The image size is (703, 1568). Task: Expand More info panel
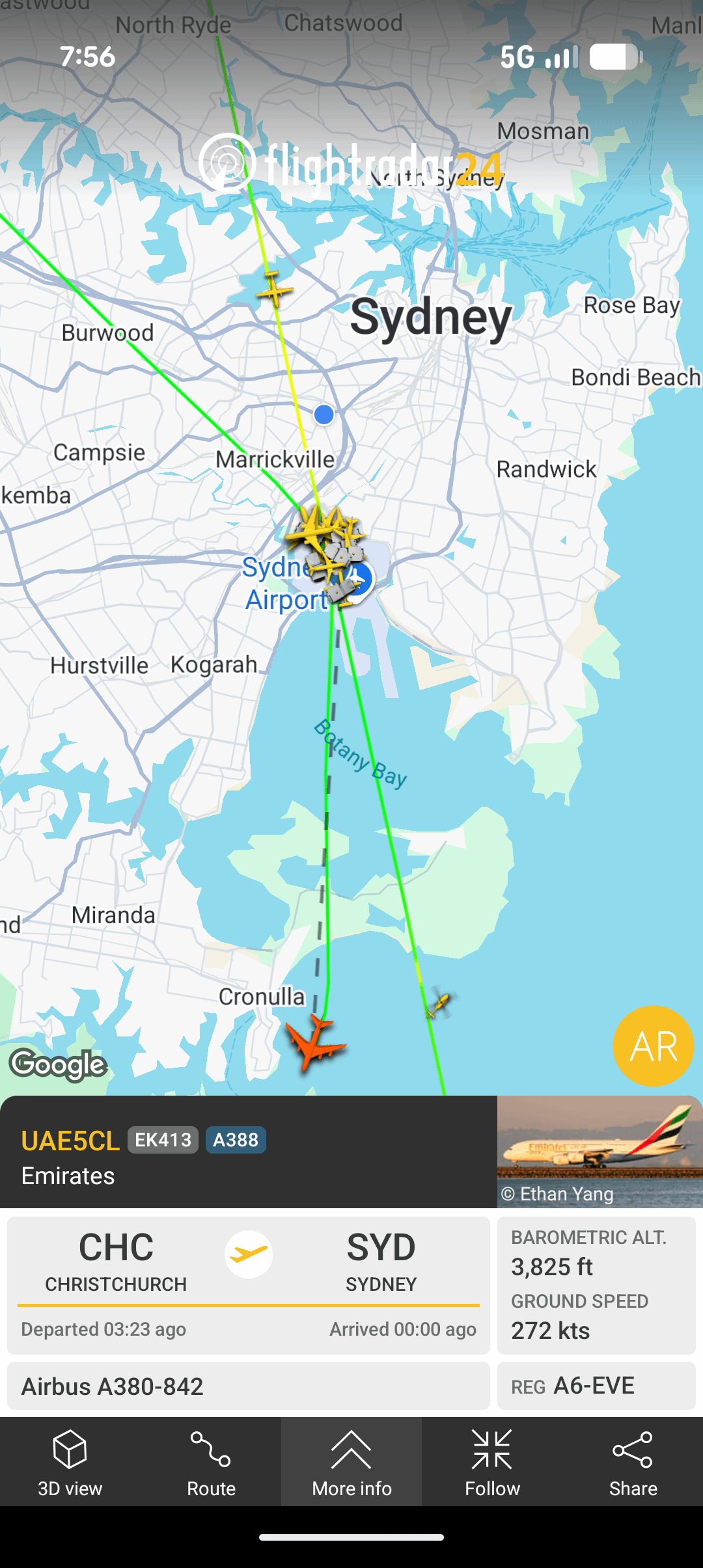351,1461
